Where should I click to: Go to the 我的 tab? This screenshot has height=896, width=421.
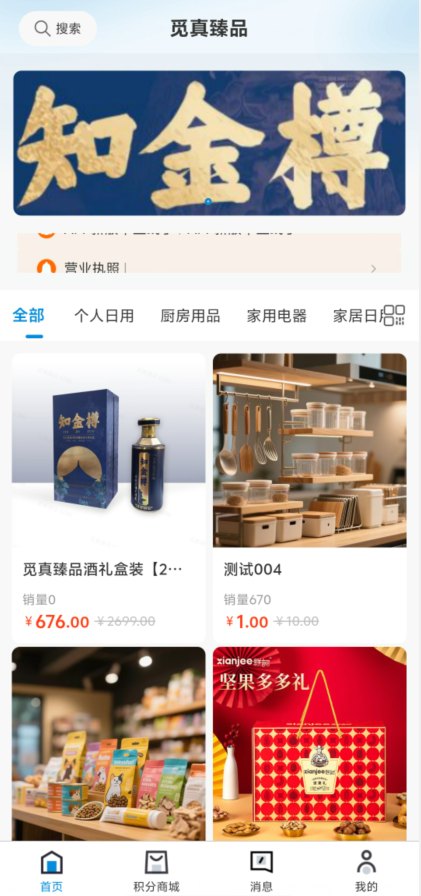tap(366, 871)
